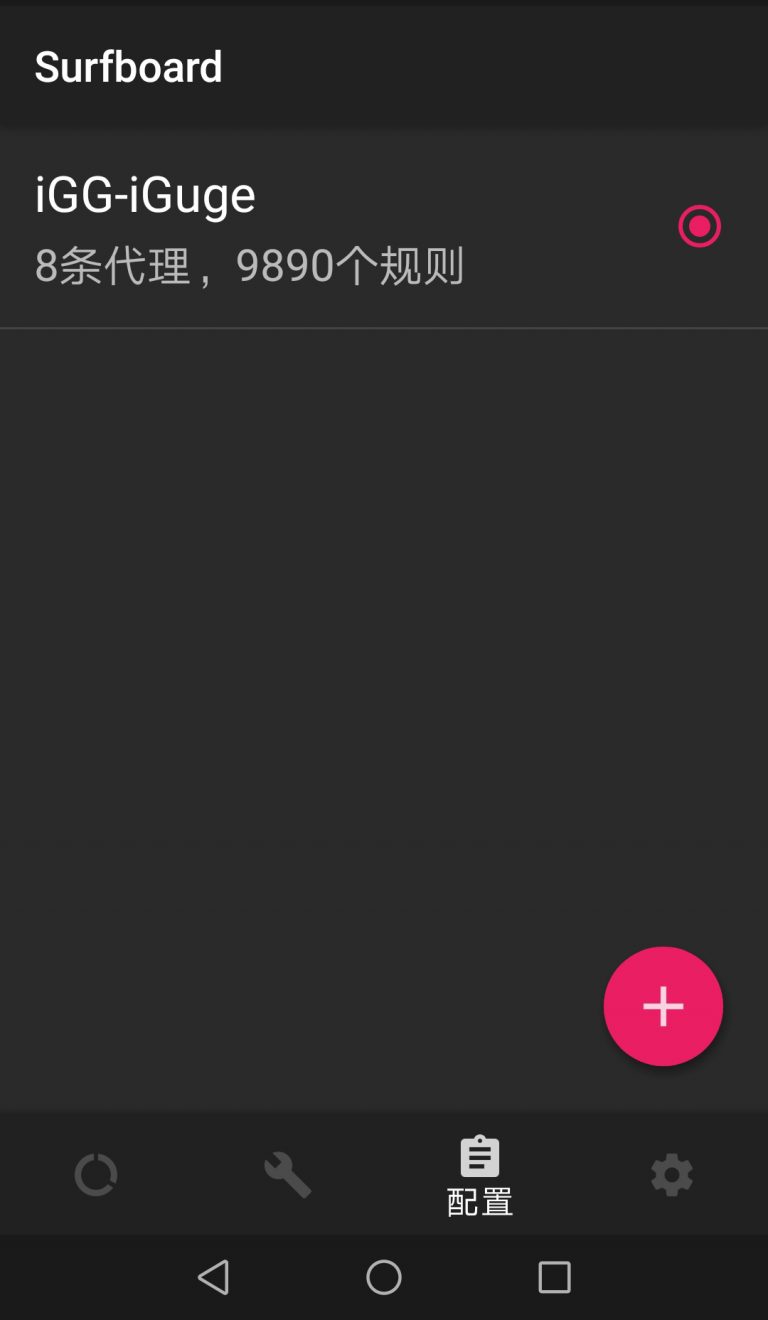Add a new profile with plus button
This screenshot has width=768, height=1320.
(x=663, y=1006)
